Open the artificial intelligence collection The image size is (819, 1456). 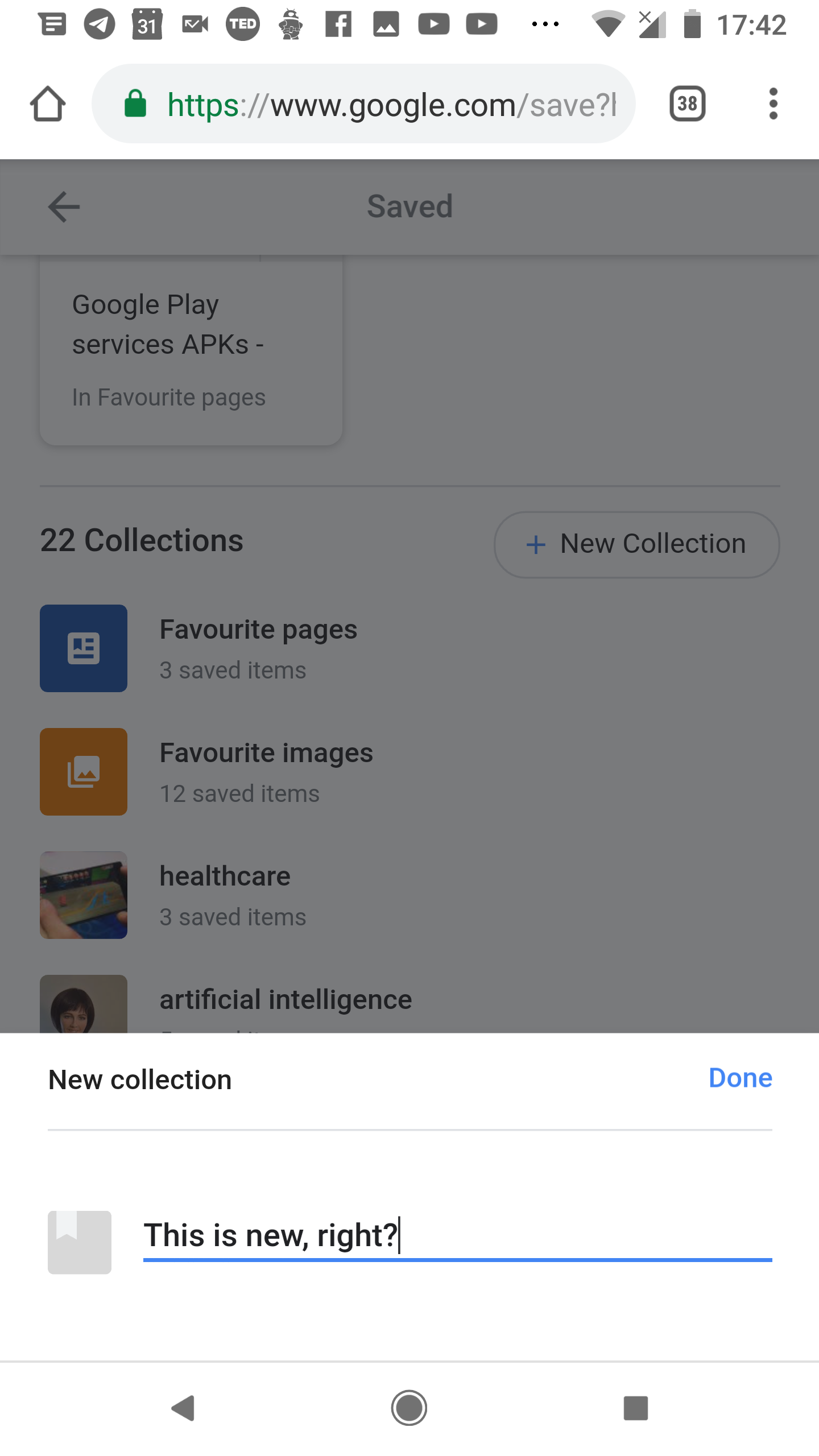pyautogui.click(x=286, y=1002)
